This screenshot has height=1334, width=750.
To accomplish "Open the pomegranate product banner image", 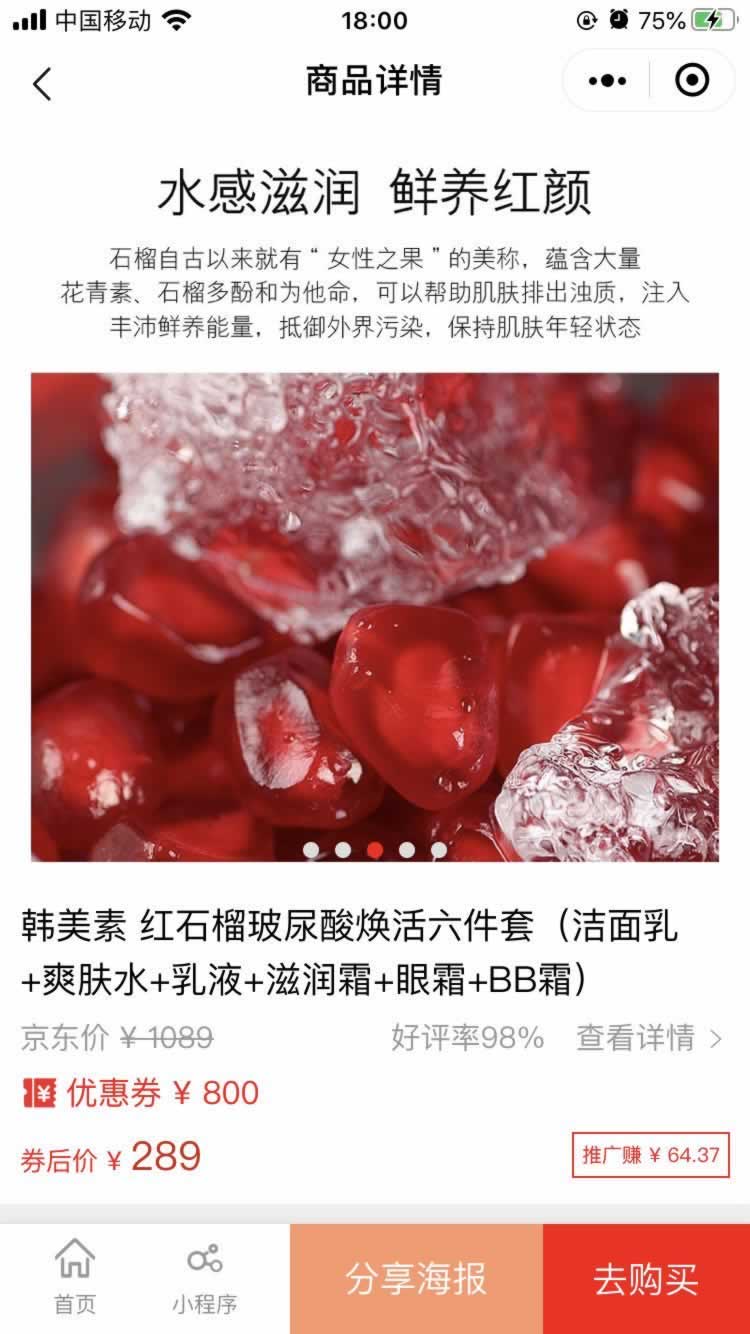I will coord(375,617).
